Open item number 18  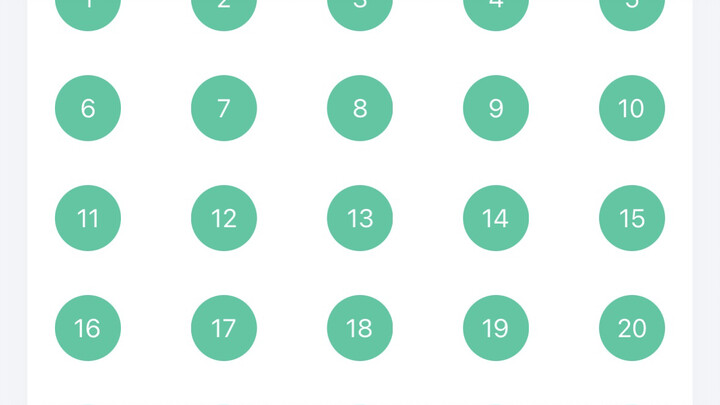click(360, 328)
